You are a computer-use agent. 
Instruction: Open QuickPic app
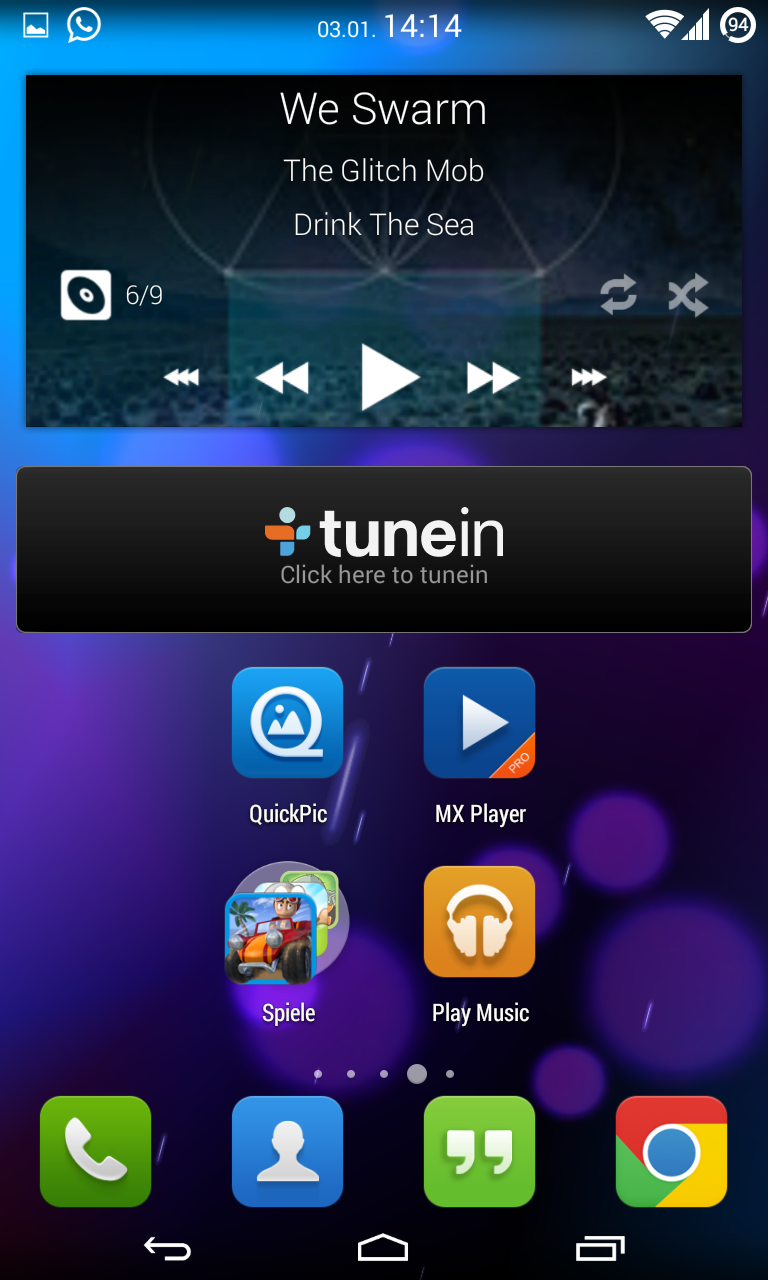point(288,723)
